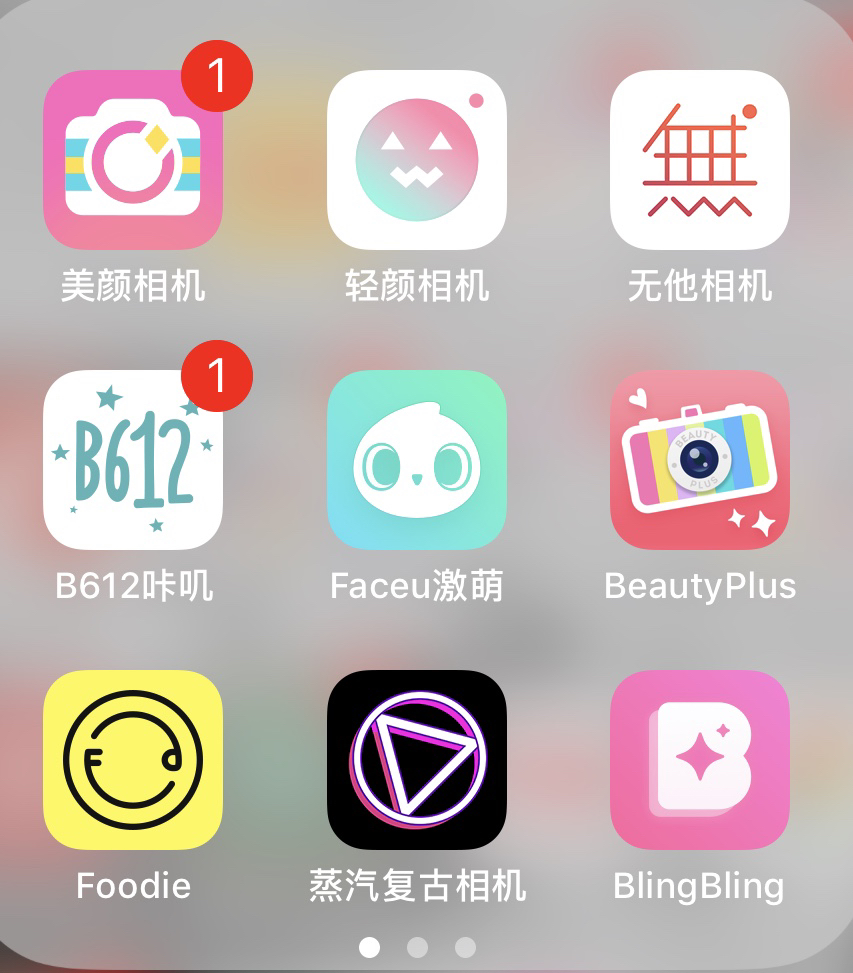Tap the BlingBling label text
The image size is (853, 973).
pyautogui.click(x=700, y=886)
